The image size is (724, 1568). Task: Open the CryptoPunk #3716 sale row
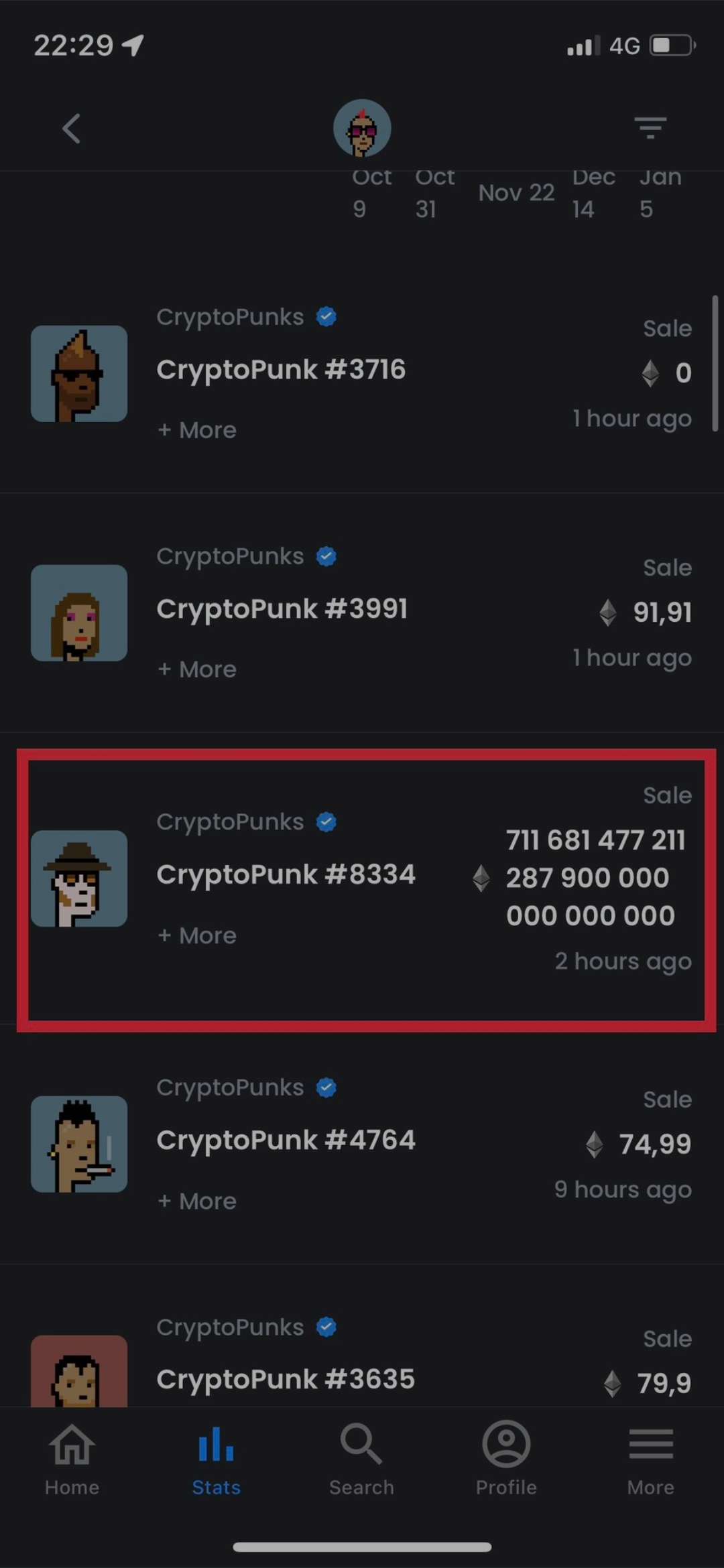pyautogui.click(x=281, y=370)
